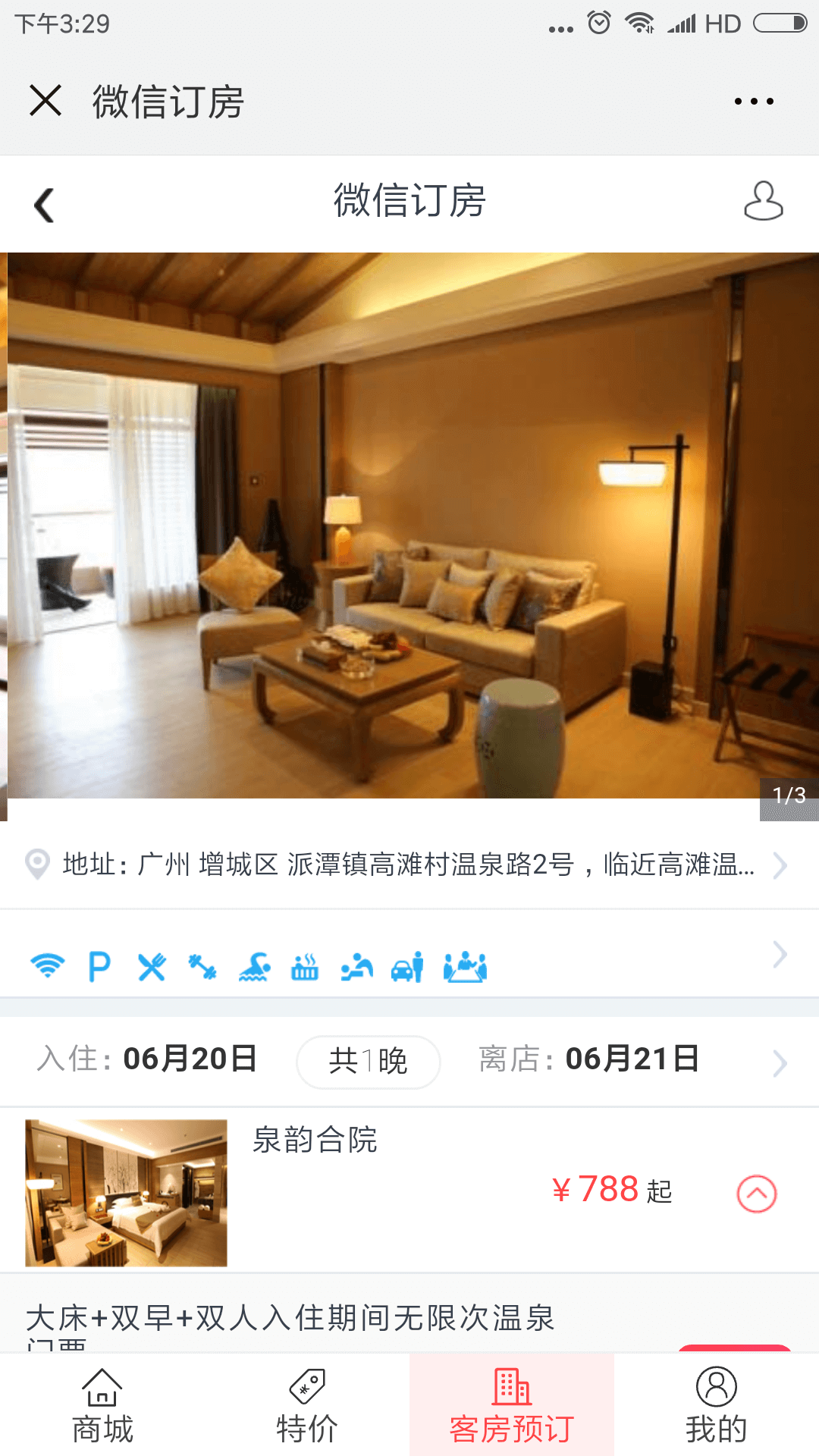Screen dimensions: 819x1456
Task: Open the user profile icon
Action: [763, 201]
